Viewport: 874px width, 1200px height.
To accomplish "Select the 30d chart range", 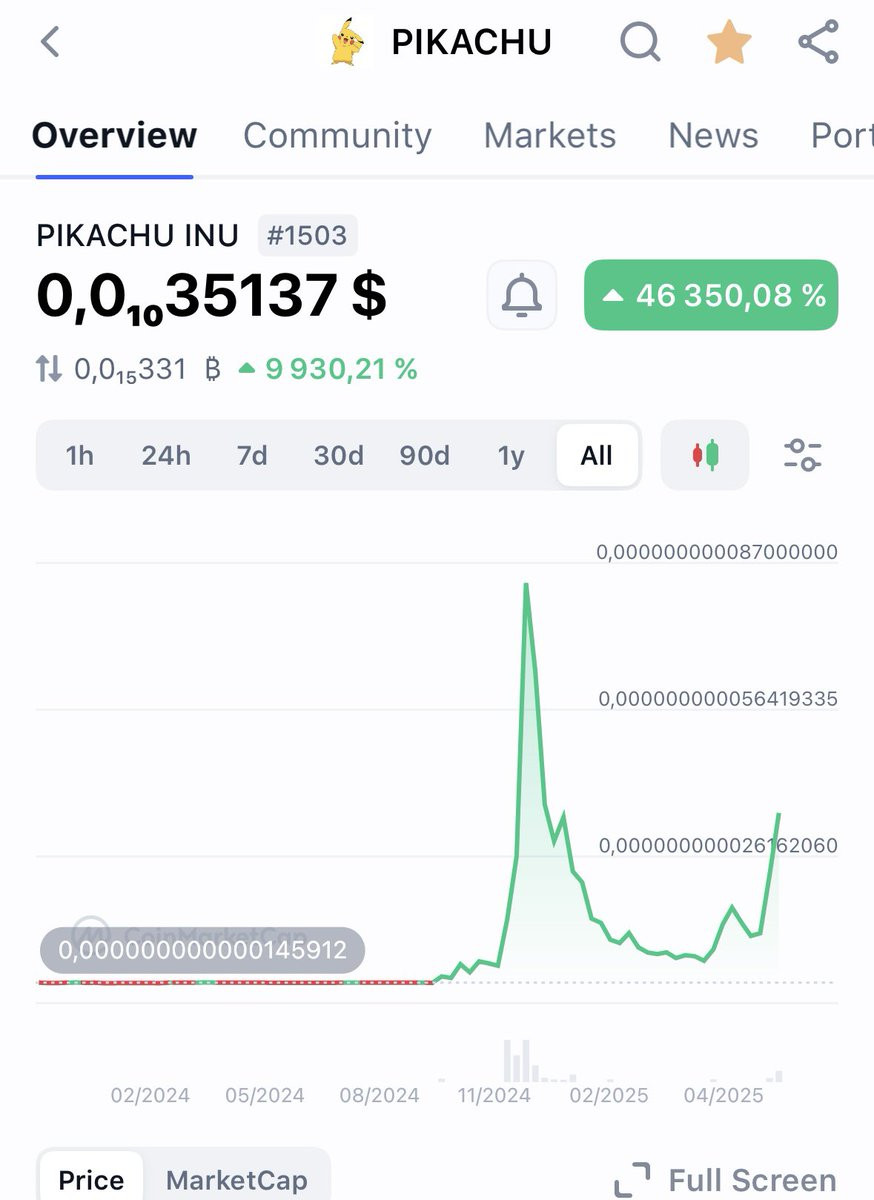I will 338,456.
